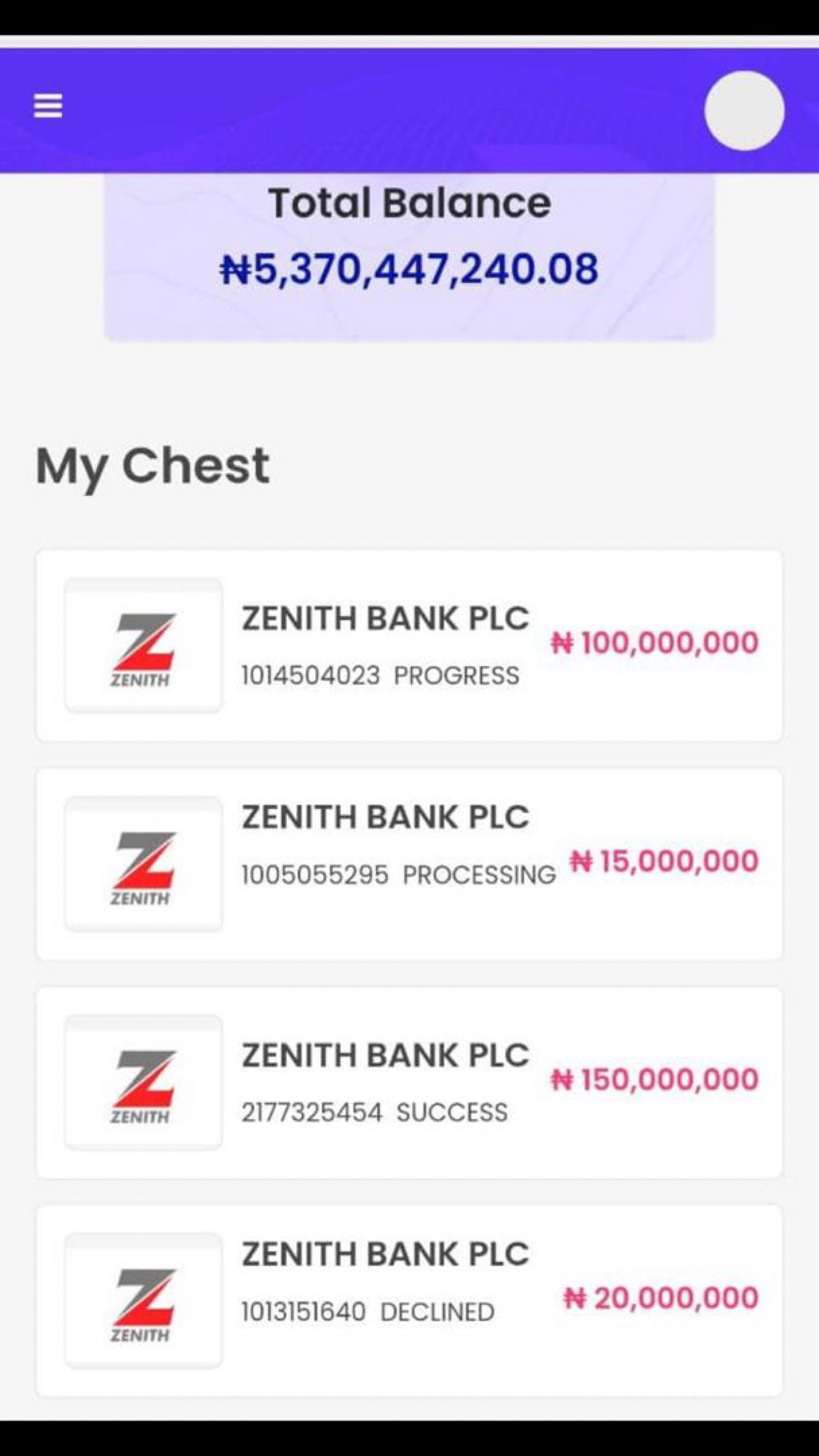Viewport: 819px width, 1456px height.
Task: Tap the ₦20,000,000 DECLINED transaction
Action: click(x=409, y=1300)
